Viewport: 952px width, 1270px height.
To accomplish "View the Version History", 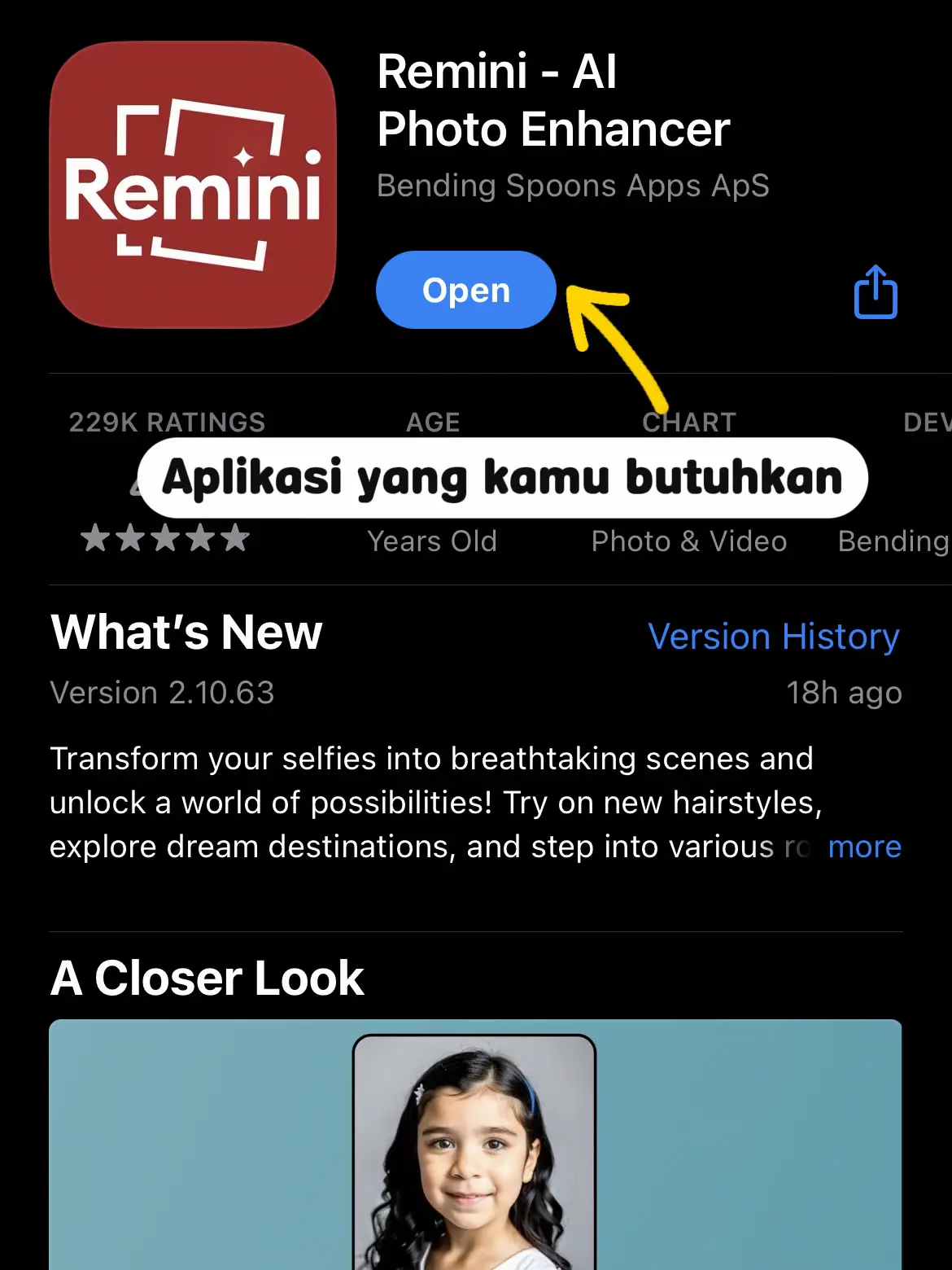I will click(x=773, y=637).
